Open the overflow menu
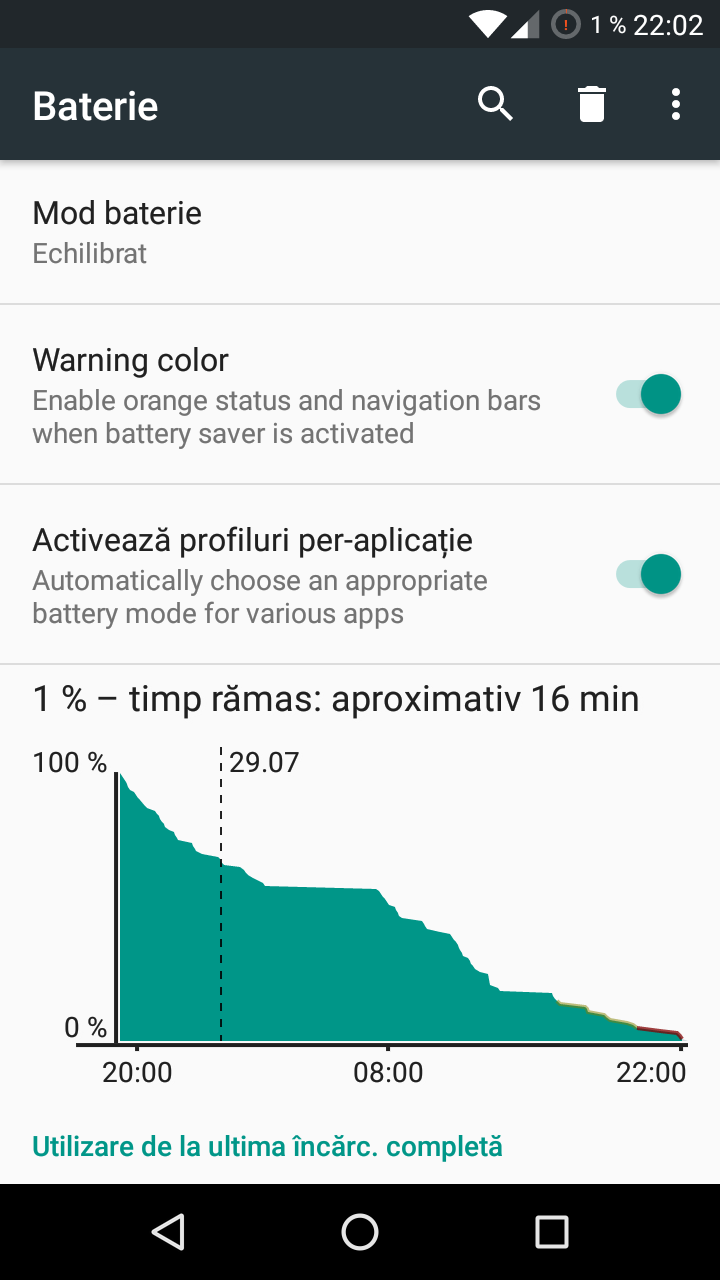Screen dimensions: 720x1280 [x=677, y=104]
